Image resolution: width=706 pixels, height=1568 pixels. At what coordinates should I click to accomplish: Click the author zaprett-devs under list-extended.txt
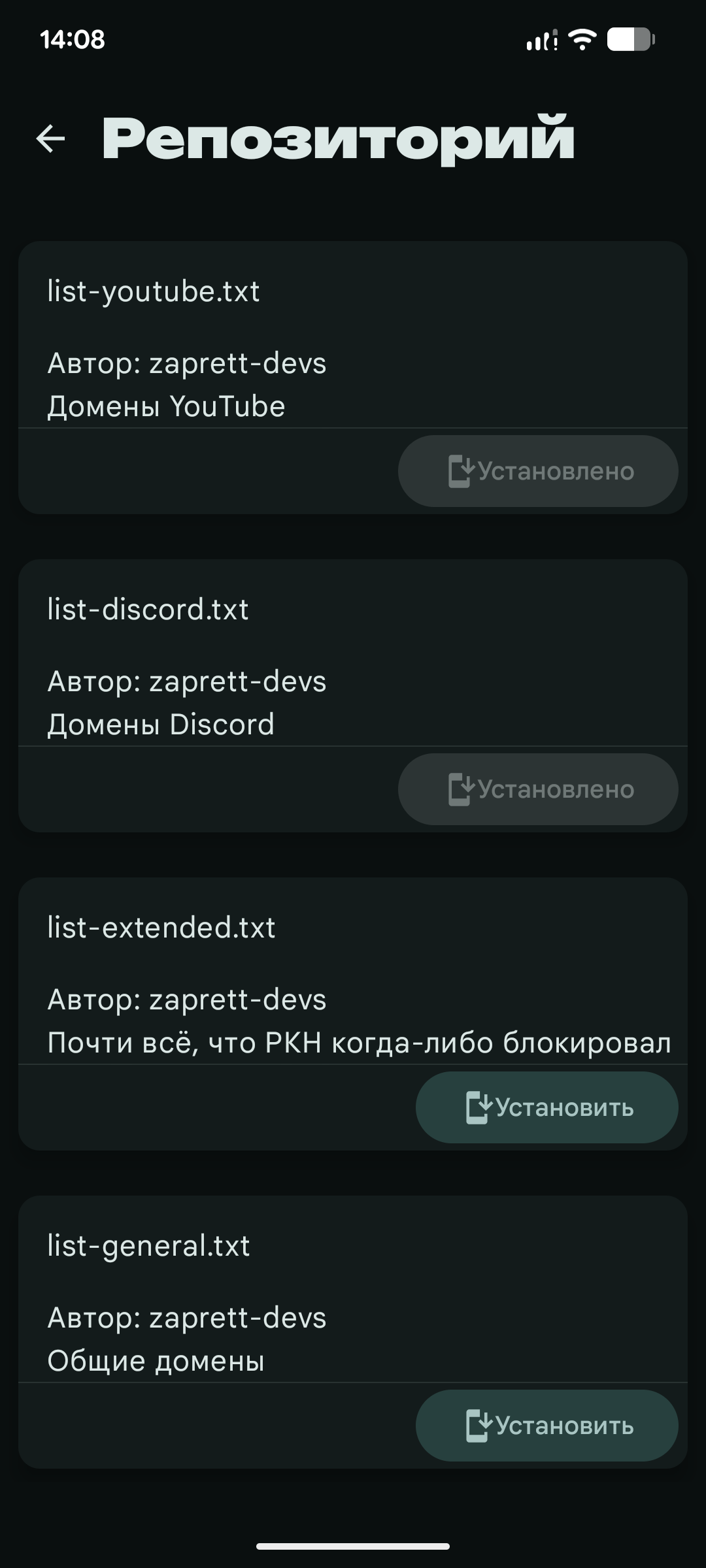click(x=187, y=999)
